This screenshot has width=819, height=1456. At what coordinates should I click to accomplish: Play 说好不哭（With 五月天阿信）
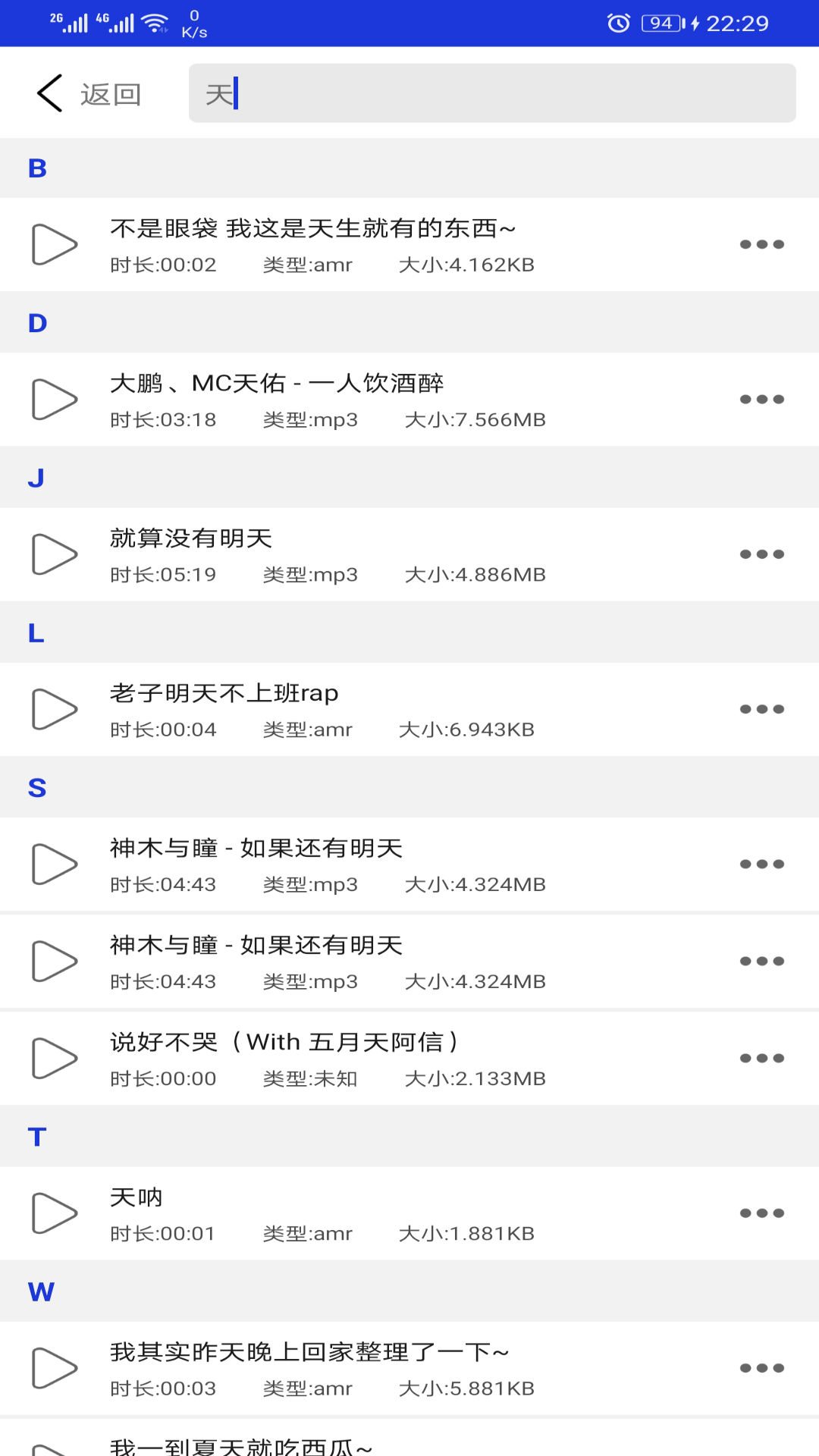[x=54, y=1057]
